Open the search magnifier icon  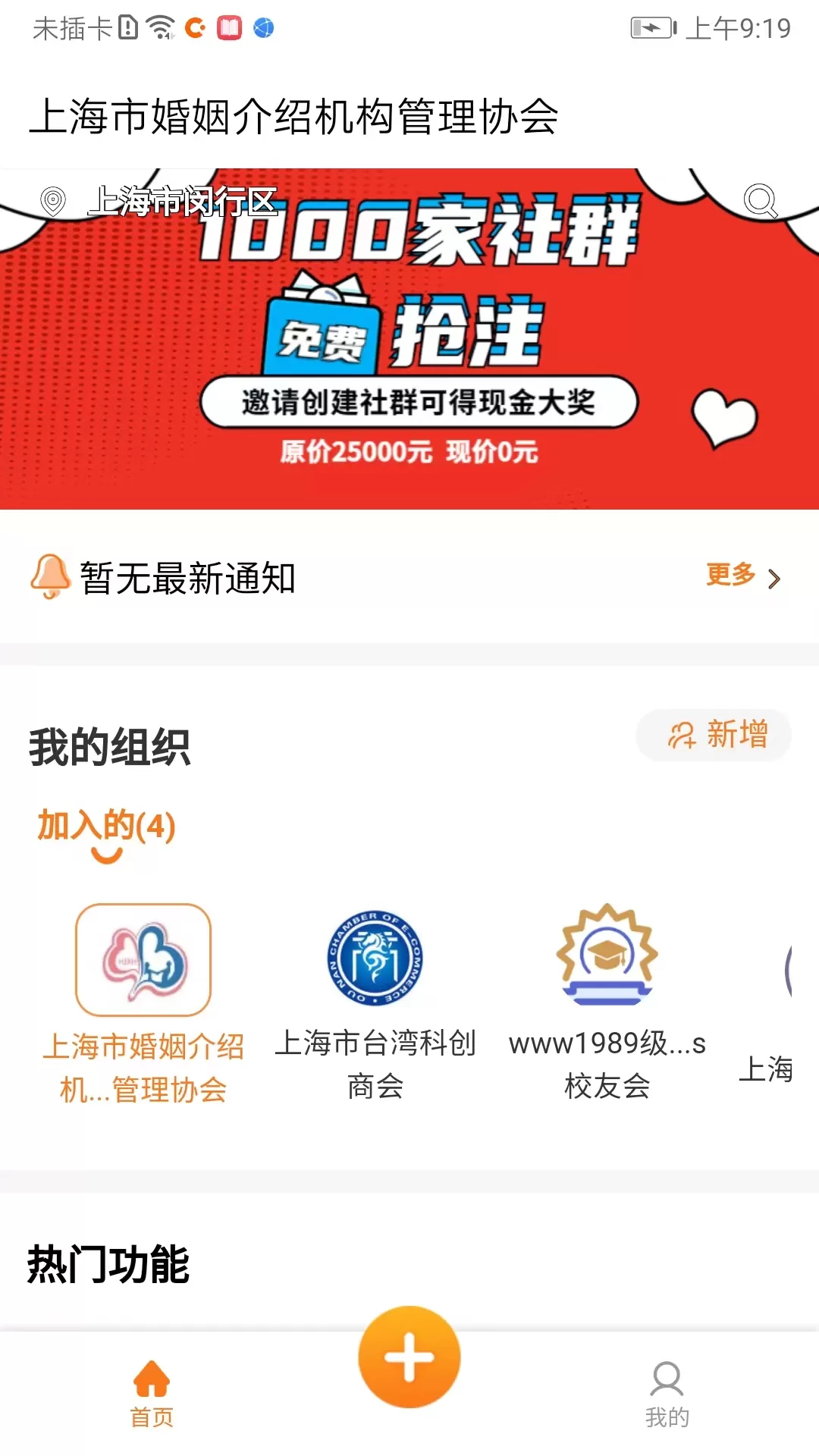click(x=760, y=201)
